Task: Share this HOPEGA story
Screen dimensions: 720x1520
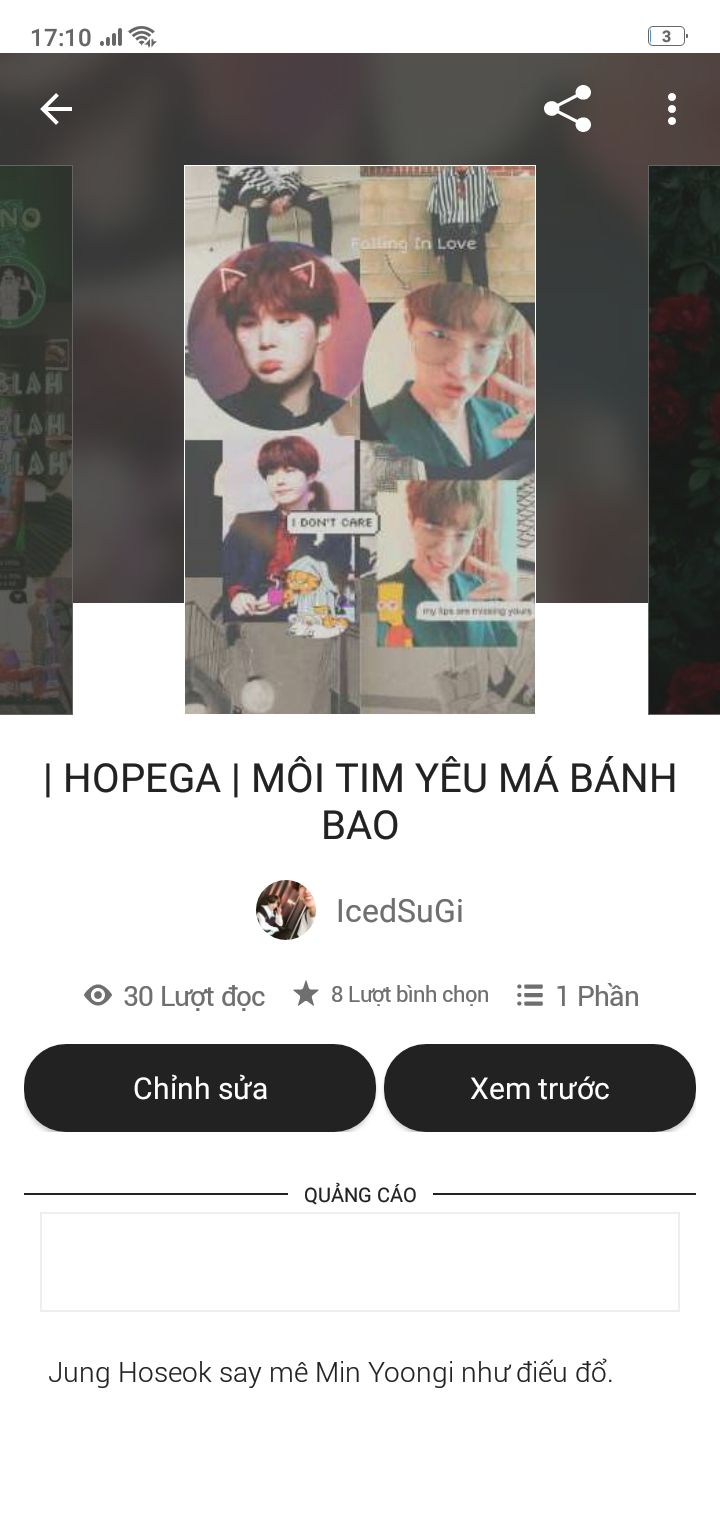Action: coord(567,109)
